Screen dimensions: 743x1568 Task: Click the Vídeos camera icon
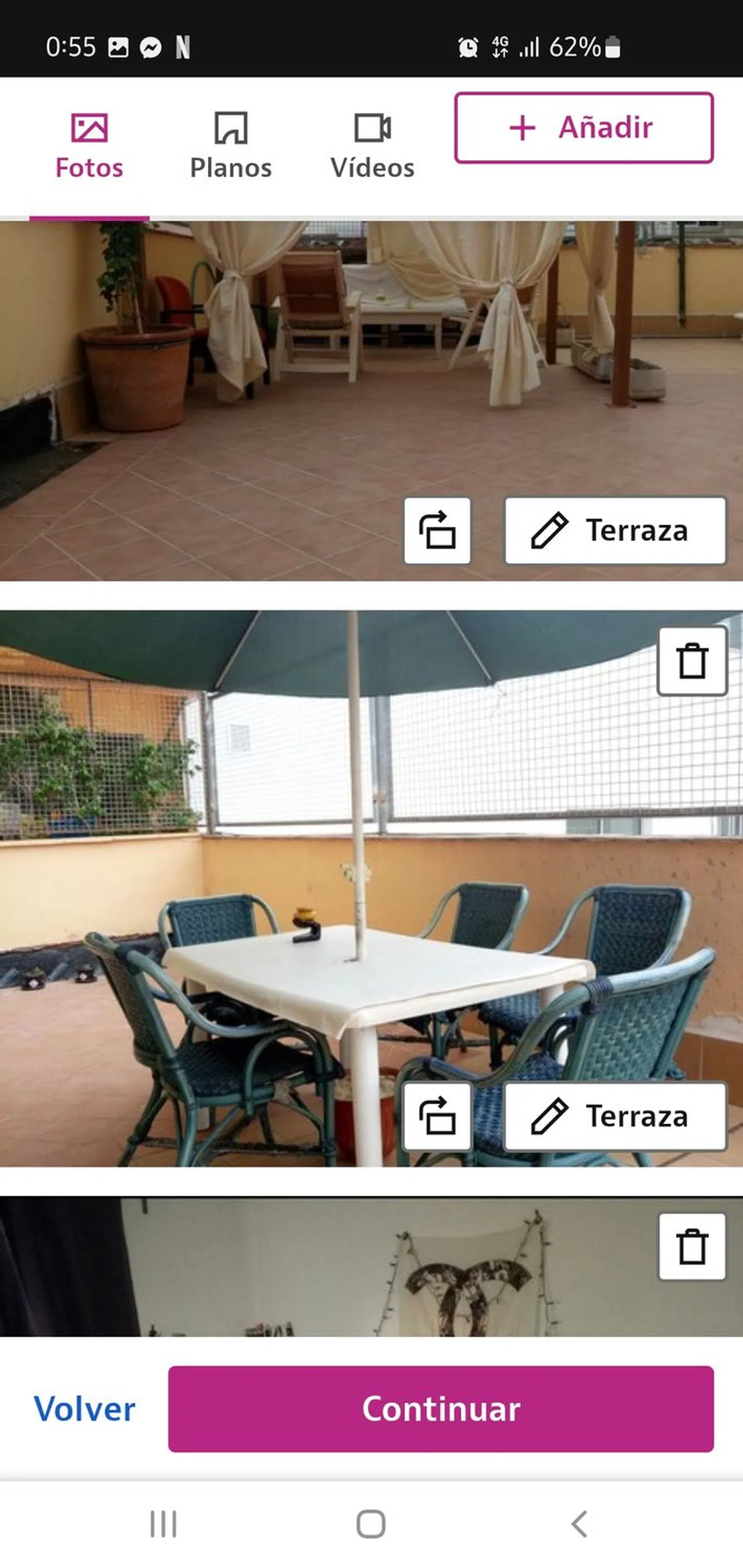pos(373,127)
